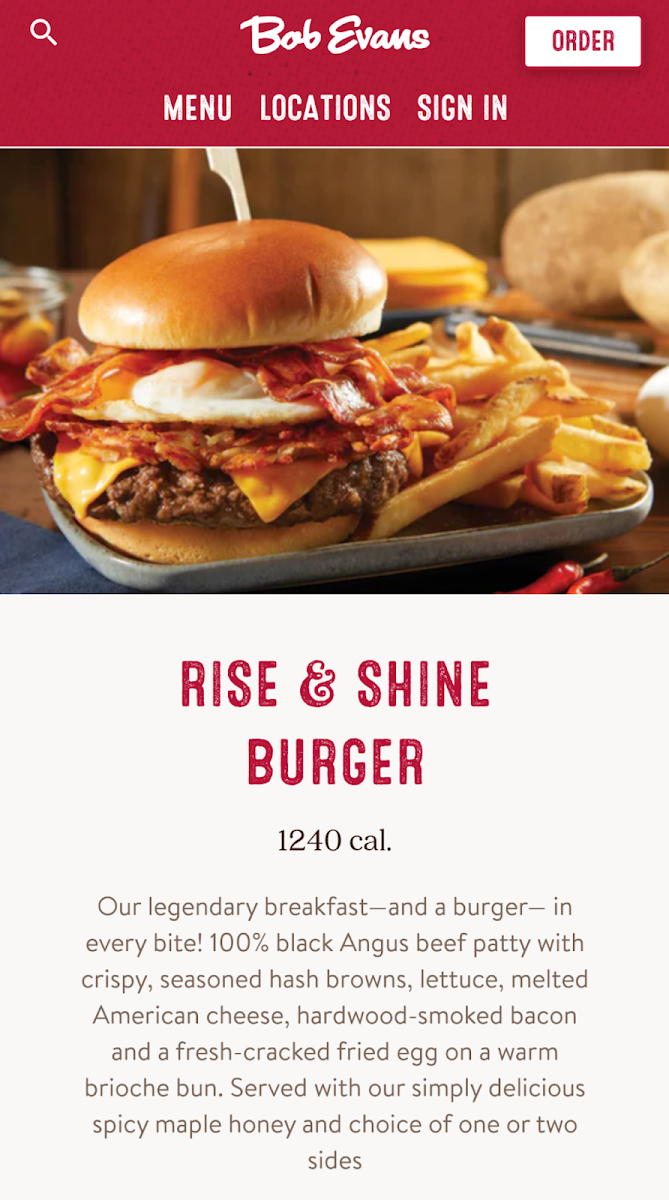
Task: Tap the ORDER button
Action: point(583,41)
